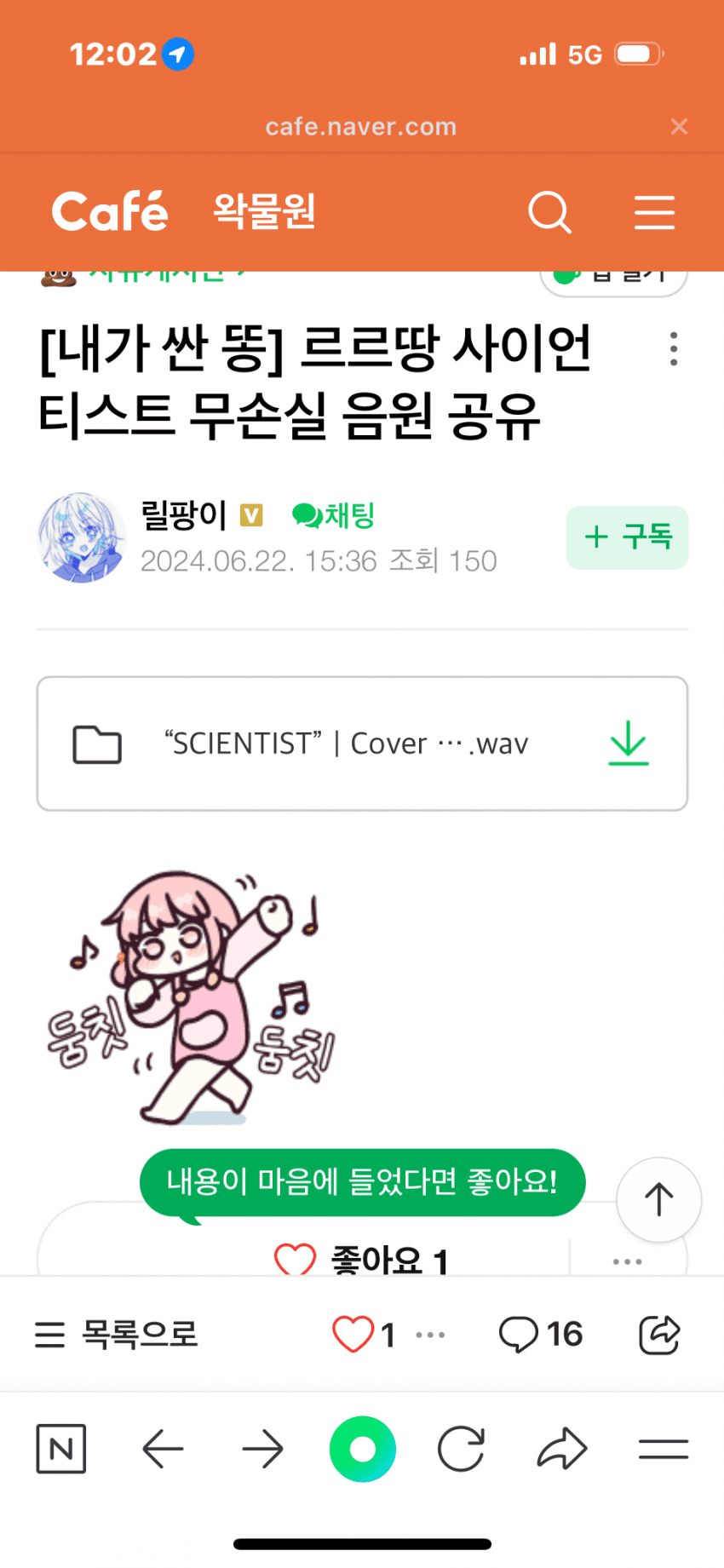Share this post from the bottom bar
Screen dimensions: 724x1568
[659, 1334]
